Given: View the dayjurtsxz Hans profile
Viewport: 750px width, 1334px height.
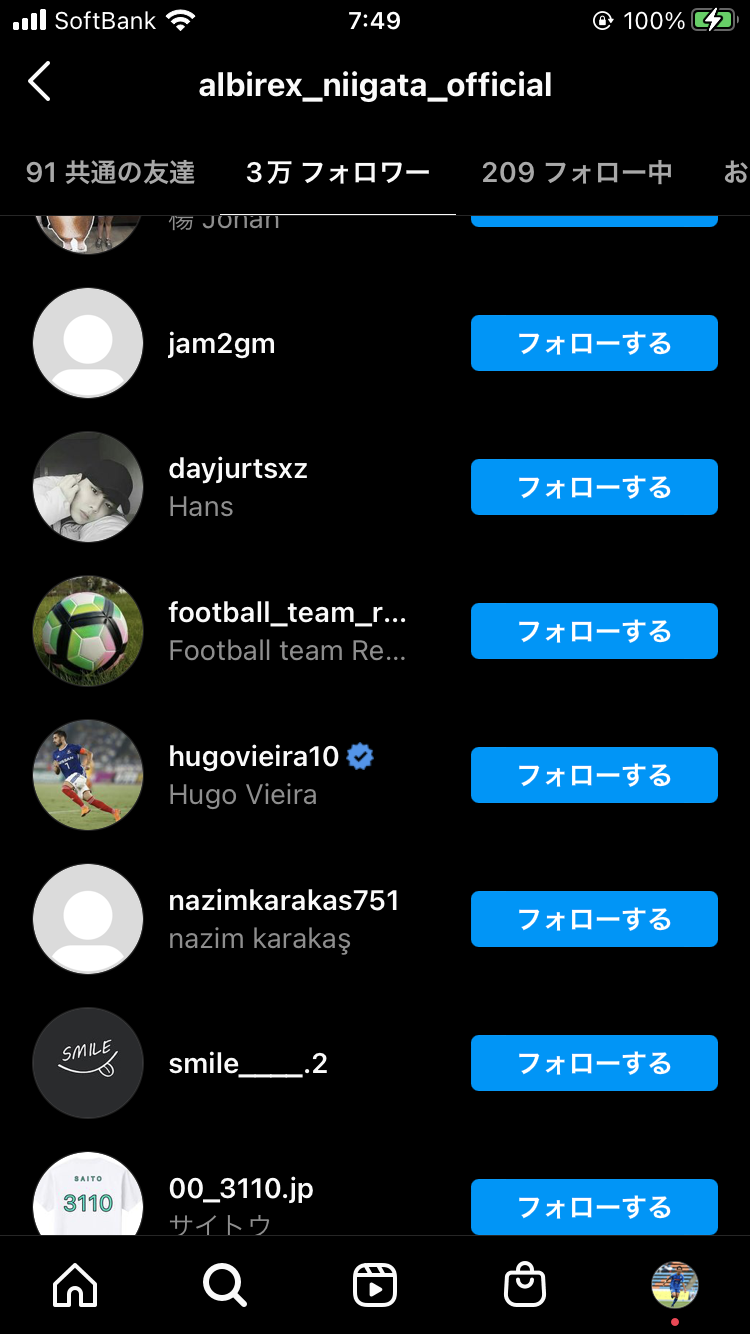Looking at the screenshot, I should click(238, 487).
